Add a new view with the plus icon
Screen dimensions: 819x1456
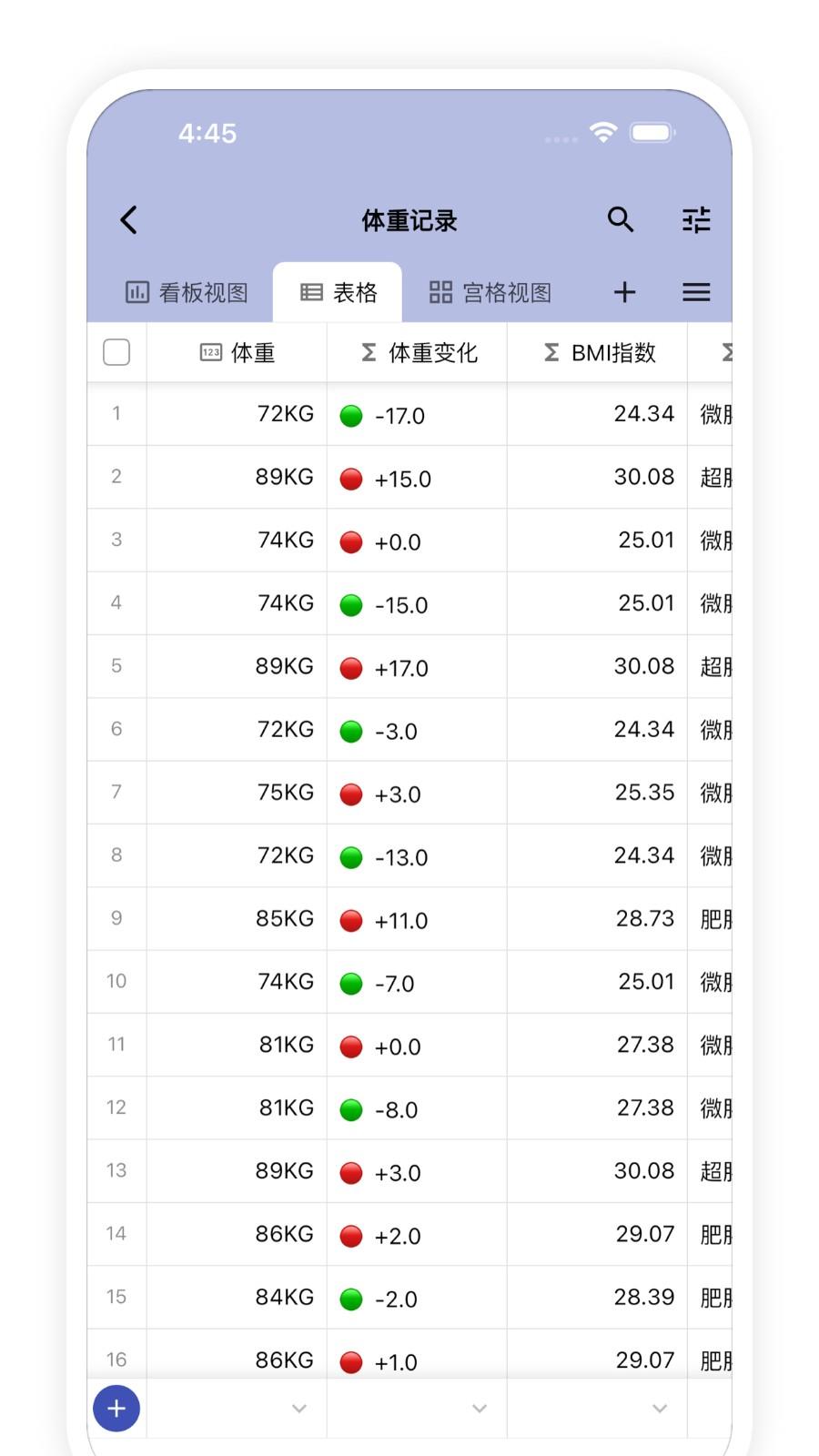pyautogui.click(x=624, y=292)
